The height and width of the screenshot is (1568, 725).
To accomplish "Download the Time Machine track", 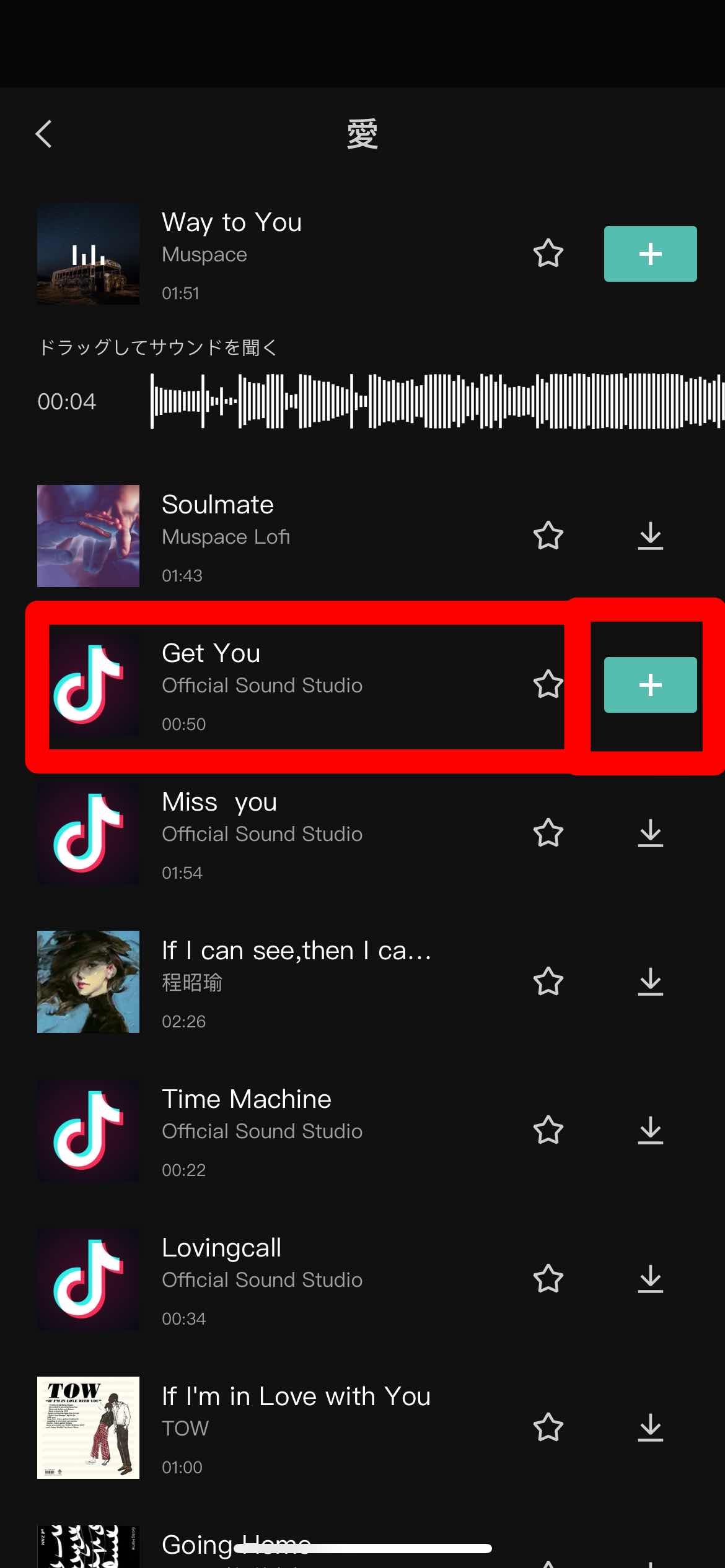I will tap(650, 1131).
